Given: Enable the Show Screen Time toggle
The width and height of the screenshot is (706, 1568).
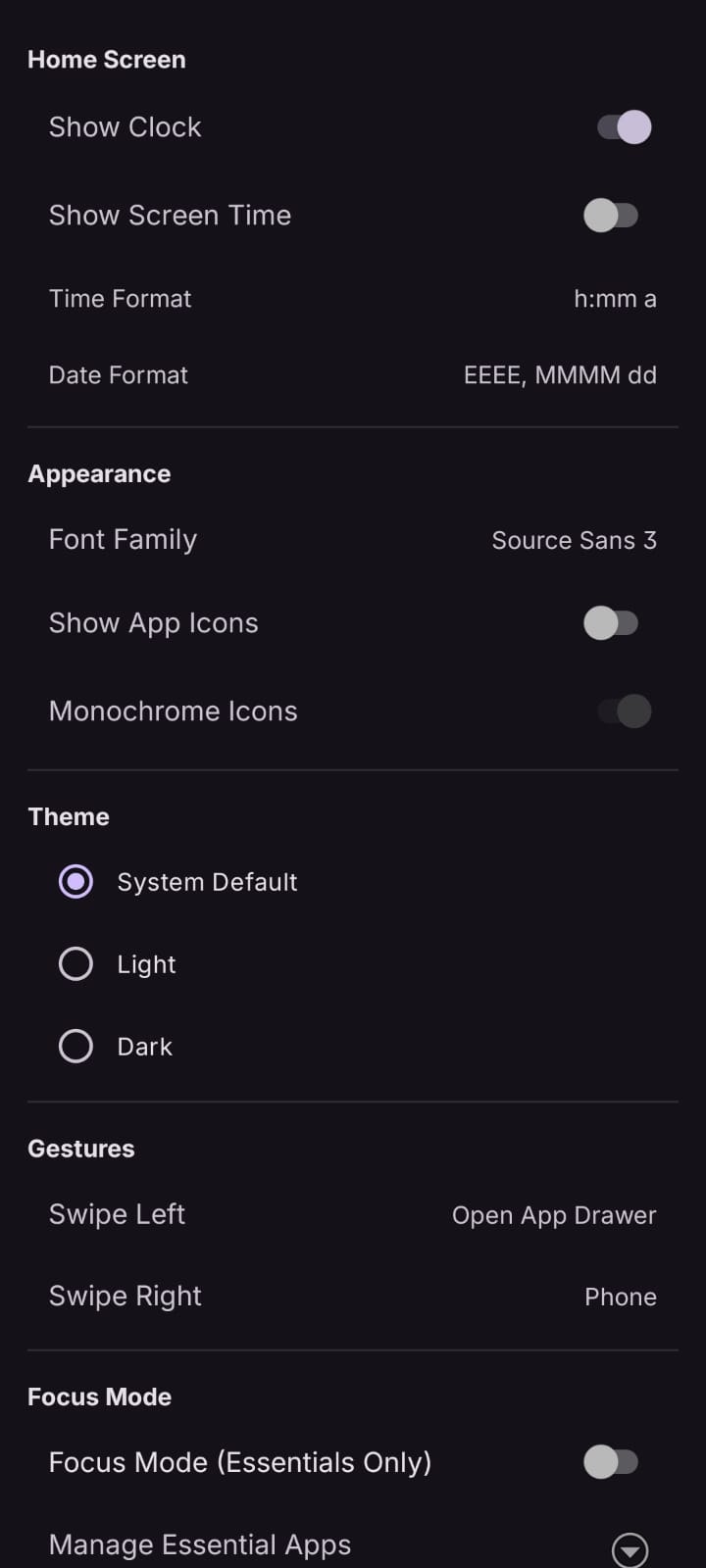Looking at the screenshot, I should [613, 215].
